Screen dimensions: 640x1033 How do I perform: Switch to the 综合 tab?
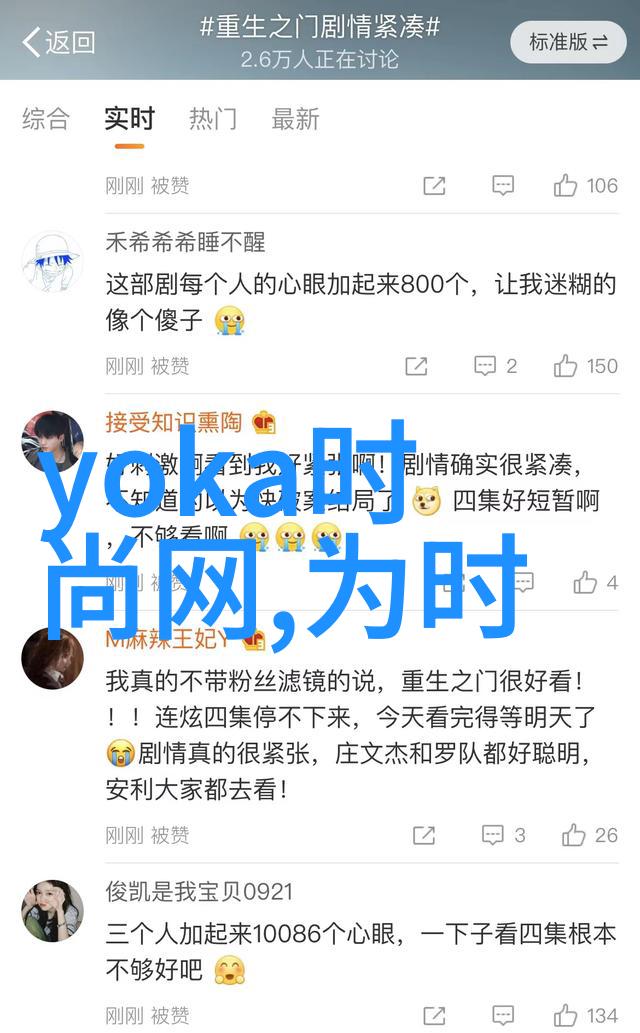(x=46, y=119)
